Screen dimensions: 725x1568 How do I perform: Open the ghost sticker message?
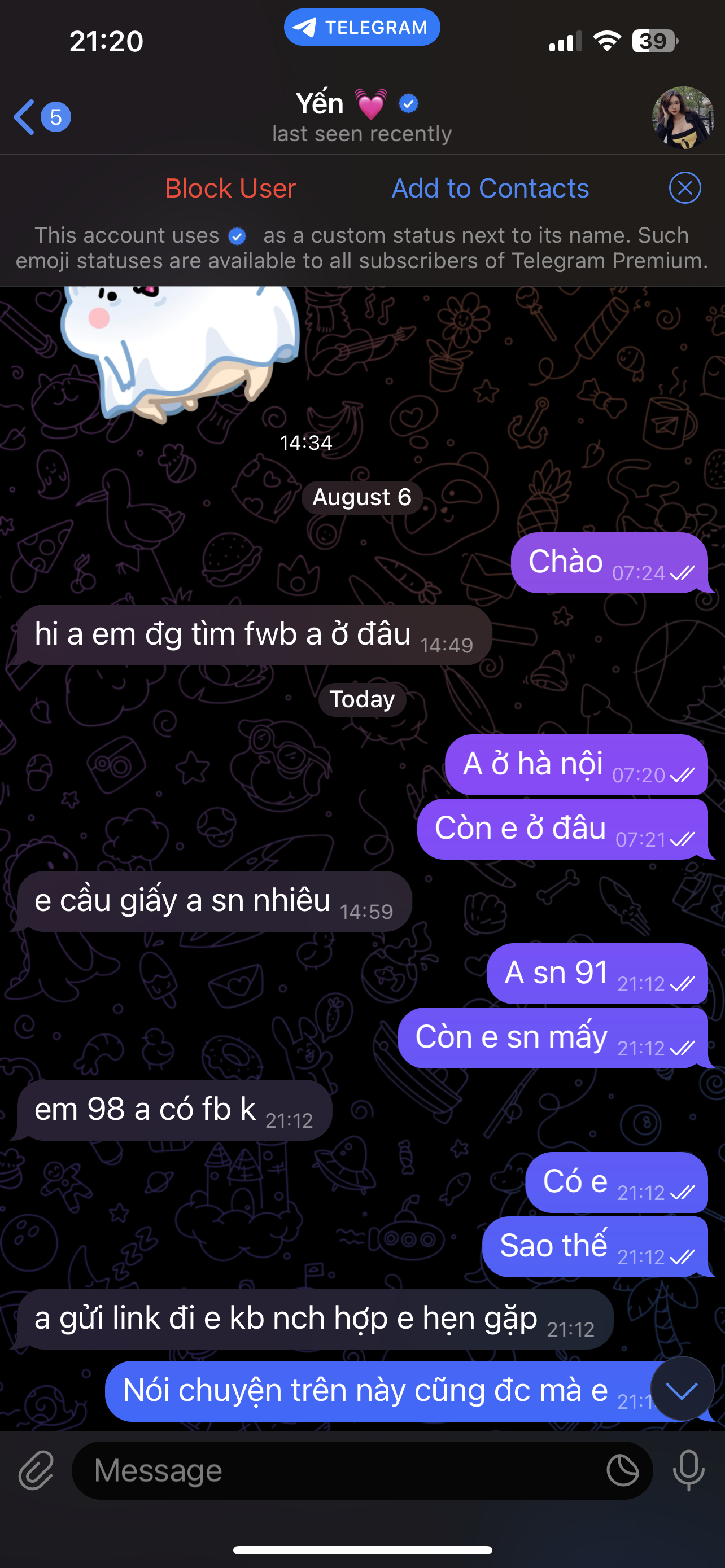coord(180,353)
